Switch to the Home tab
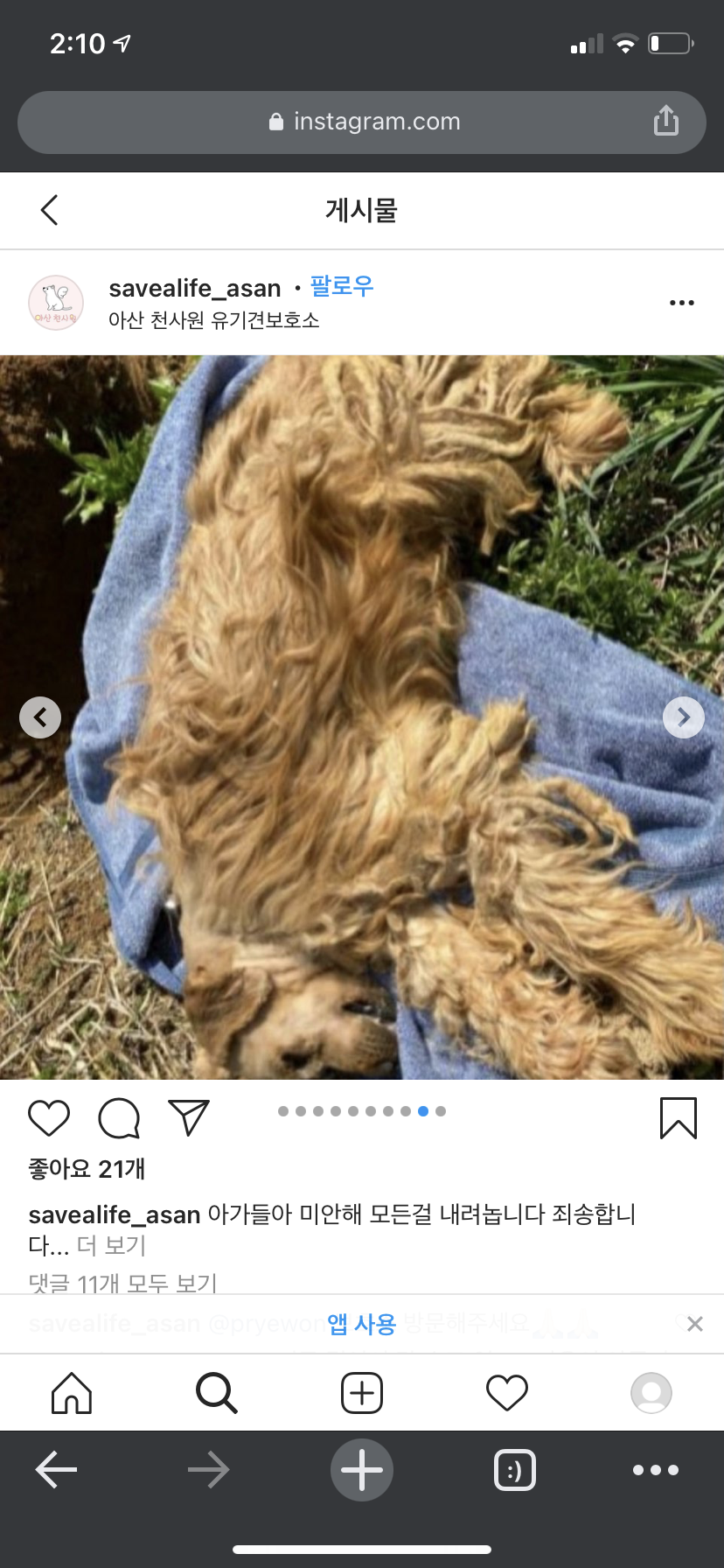 point(72,1393)
